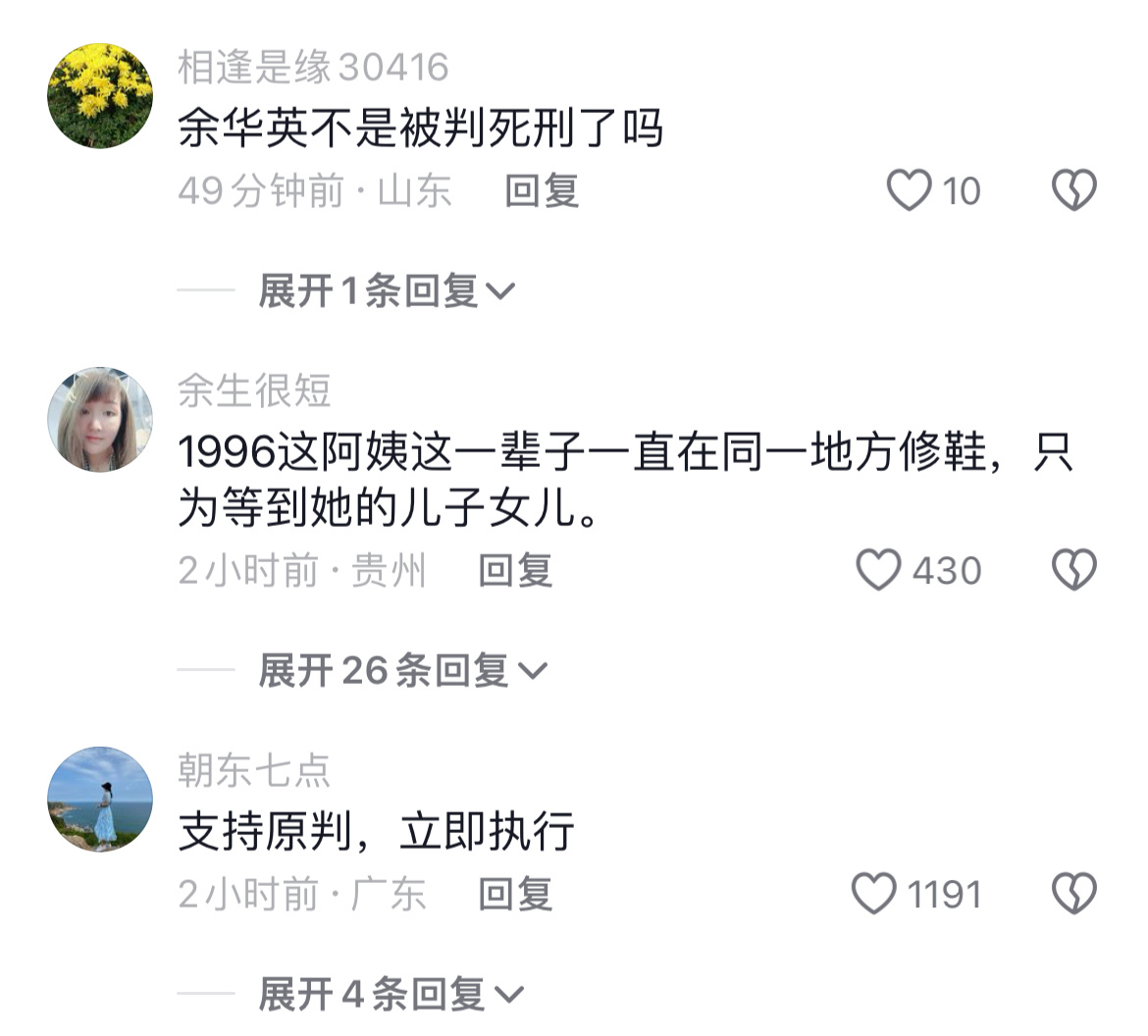Dislike the comment by 相逢是缘30416
The width and height of the screenshot is (1148, 1036).
tap(1073, 190)
